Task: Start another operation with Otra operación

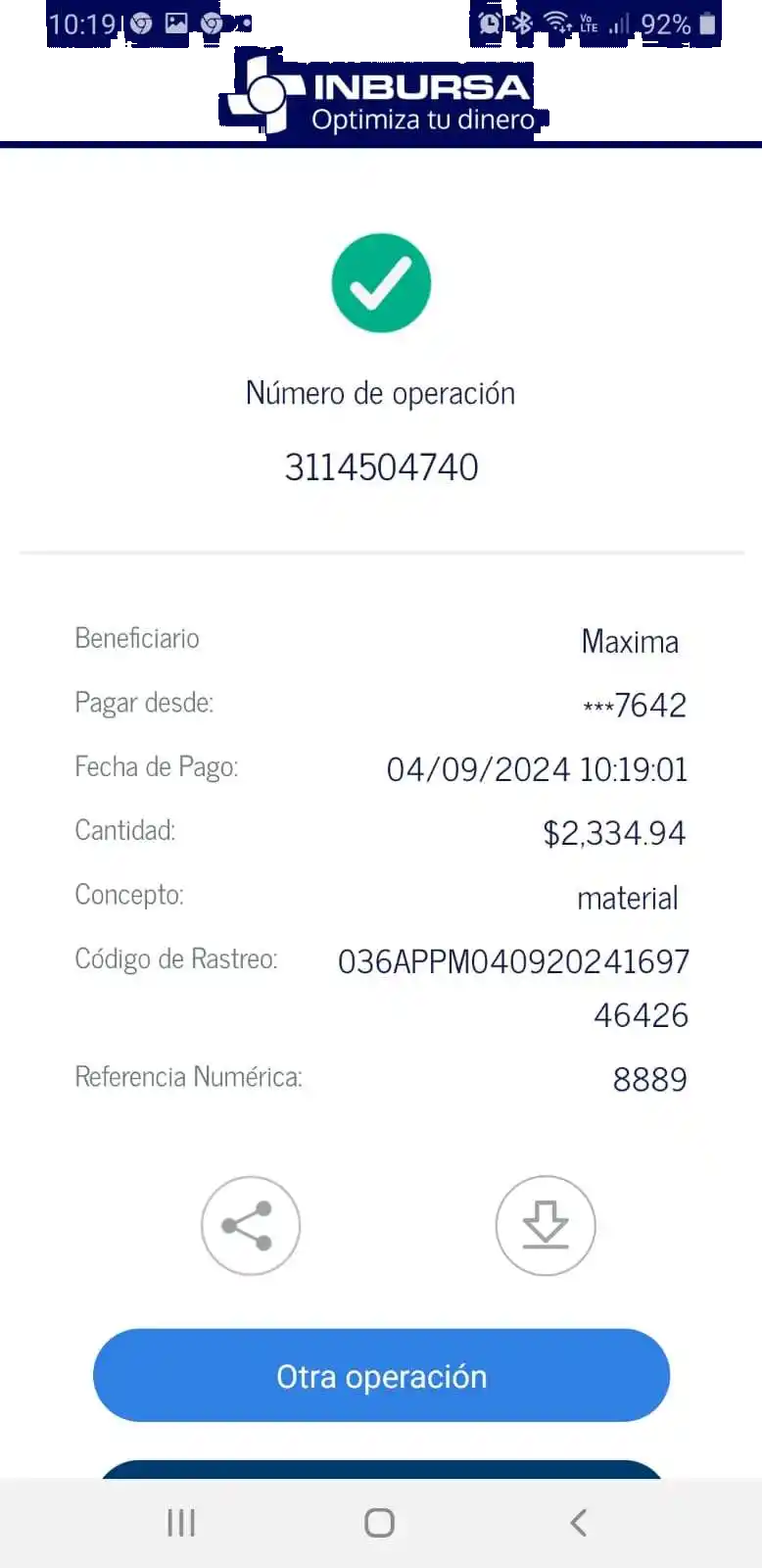Action: coord(381,1375)
